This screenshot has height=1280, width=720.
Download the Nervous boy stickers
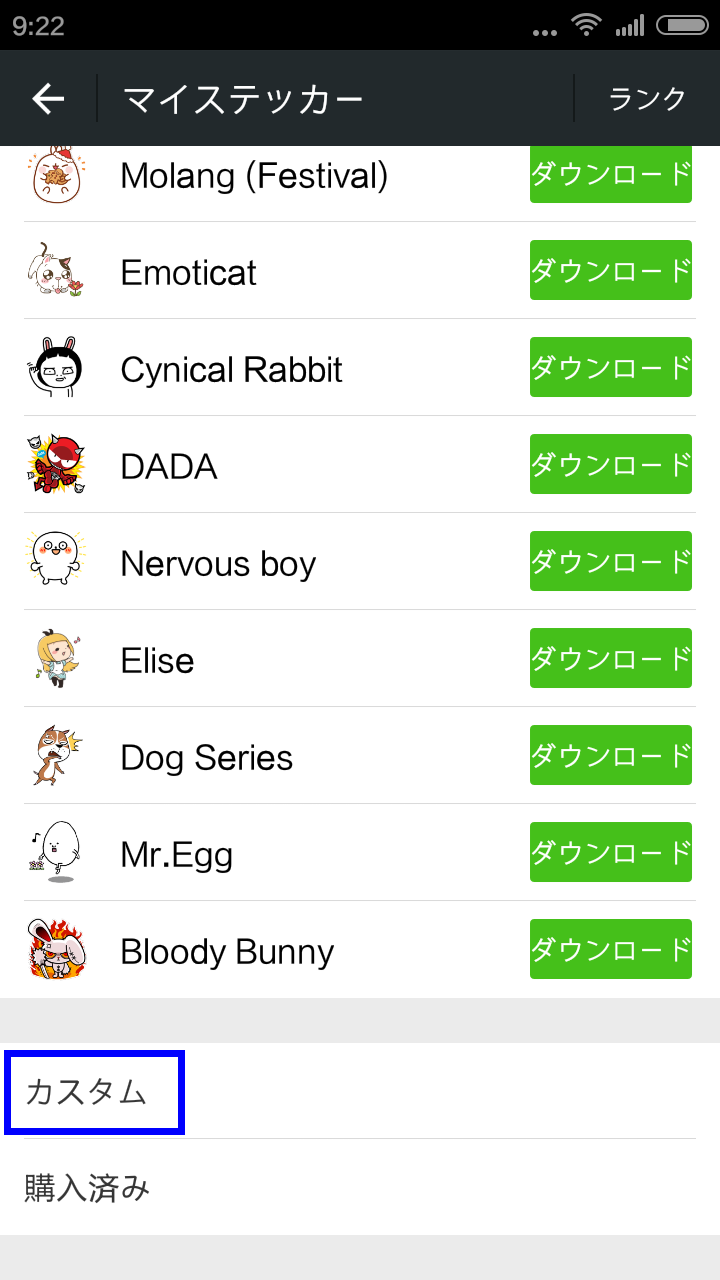(x=611, y=561)
